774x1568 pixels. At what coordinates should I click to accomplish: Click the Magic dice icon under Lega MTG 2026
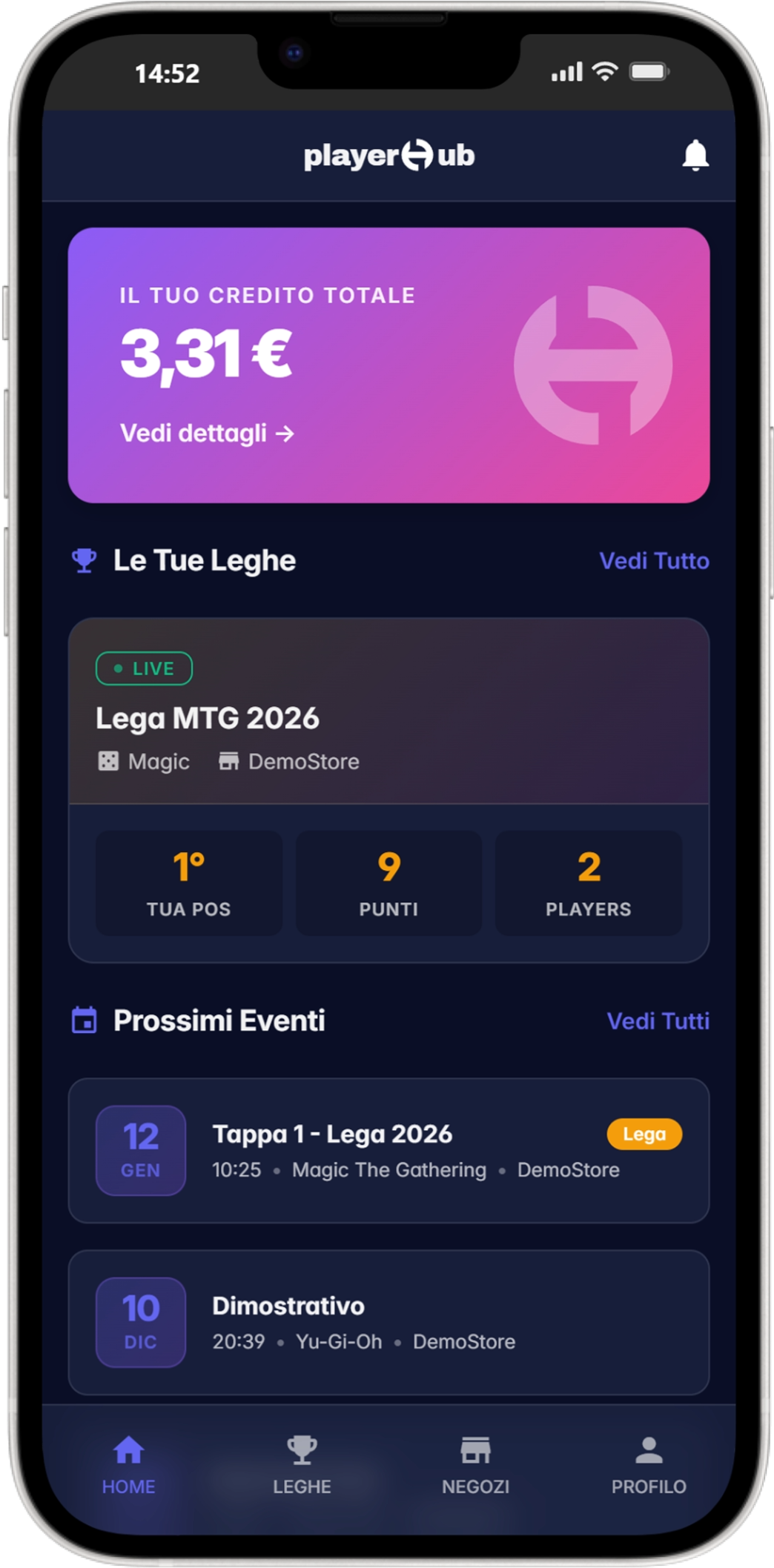pyautogui.click(x=109, y=760)
